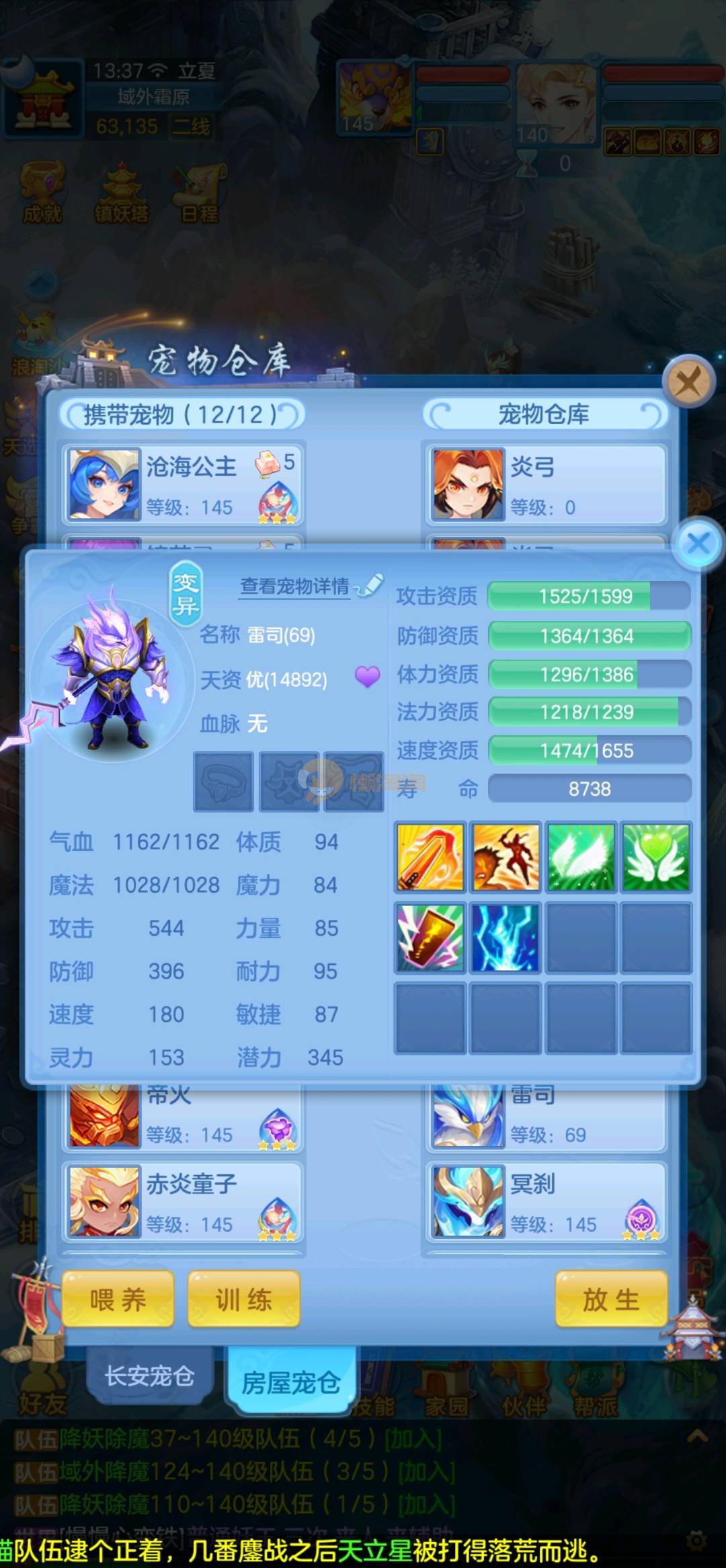Image resolution: width=726 pixels, height=1568 pixels.
Task: View the blue lightning skill icon
Action: coord(506,938)
